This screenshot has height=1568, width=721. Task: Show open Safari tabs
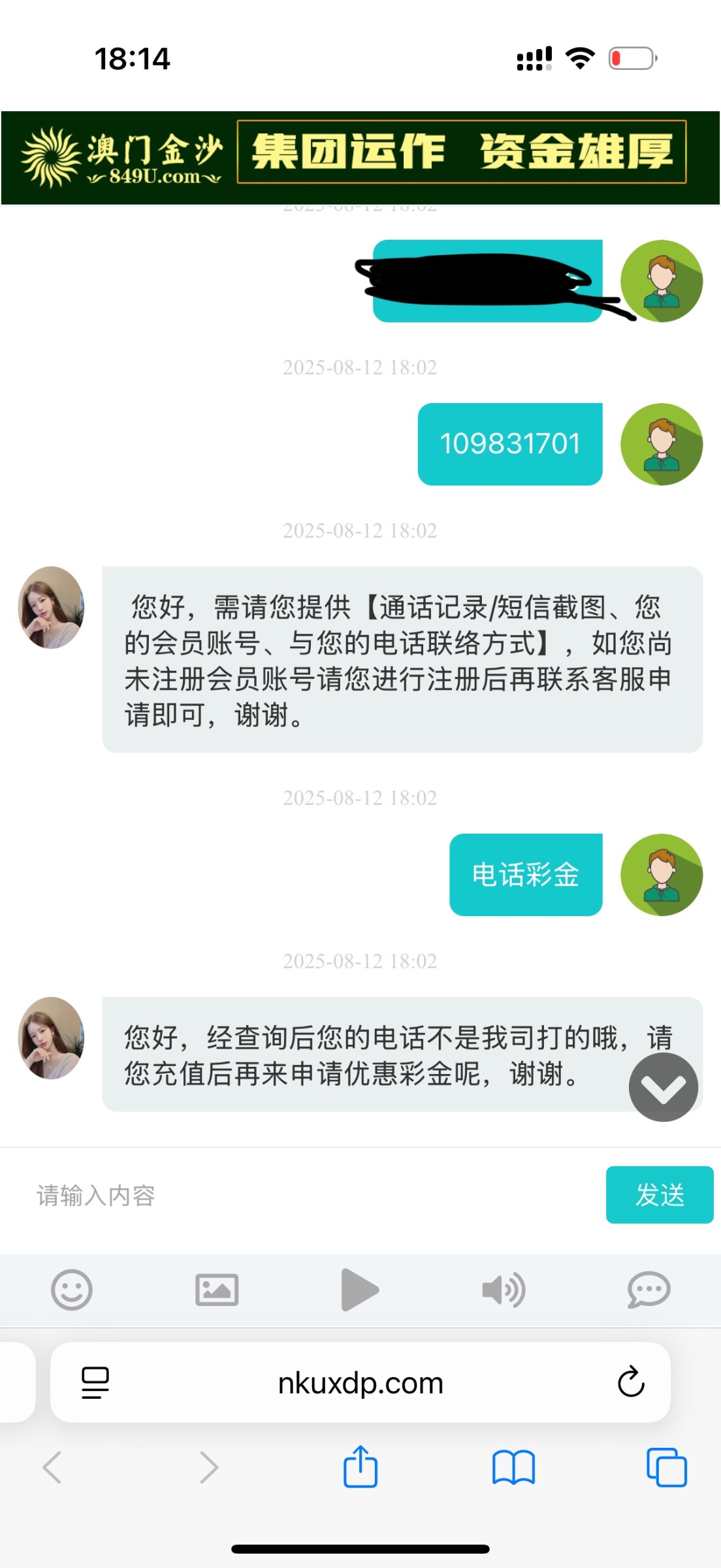[x=666, y=1467]
